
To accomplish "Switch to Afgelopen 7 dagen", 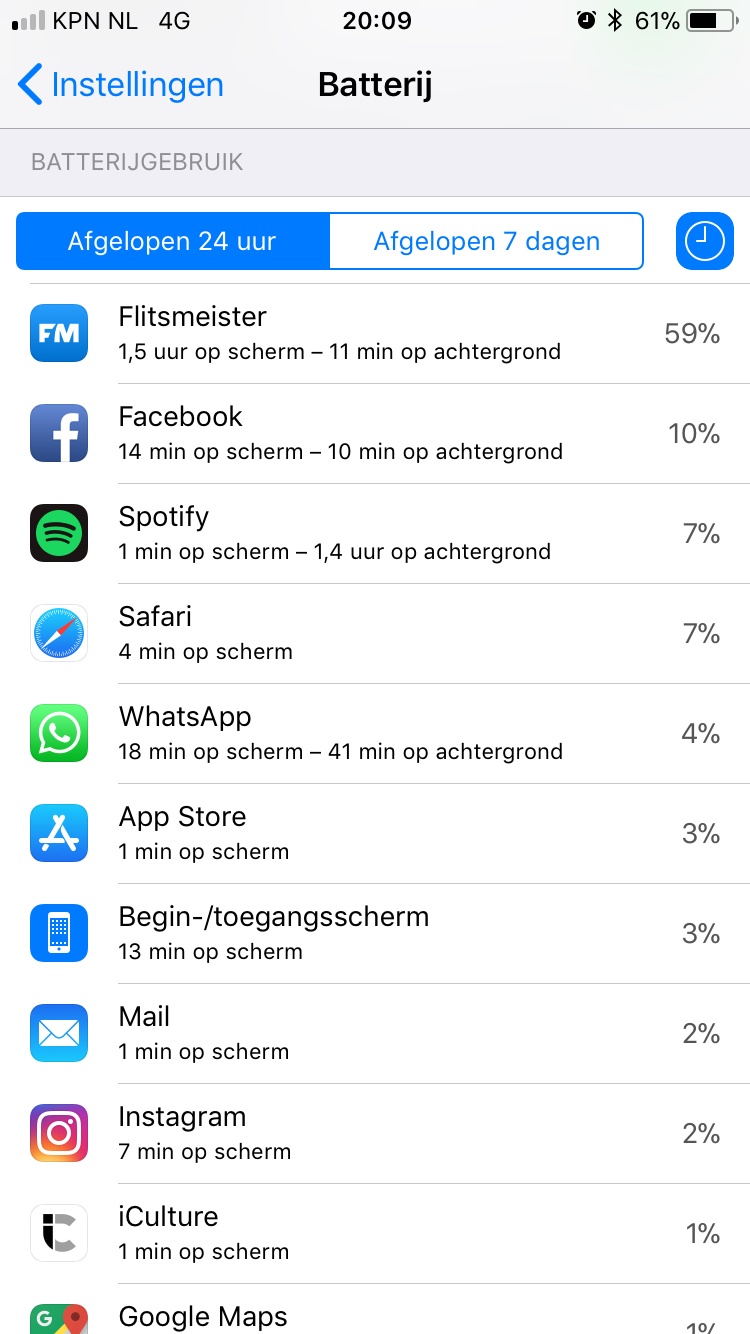I will pos(486,241).
